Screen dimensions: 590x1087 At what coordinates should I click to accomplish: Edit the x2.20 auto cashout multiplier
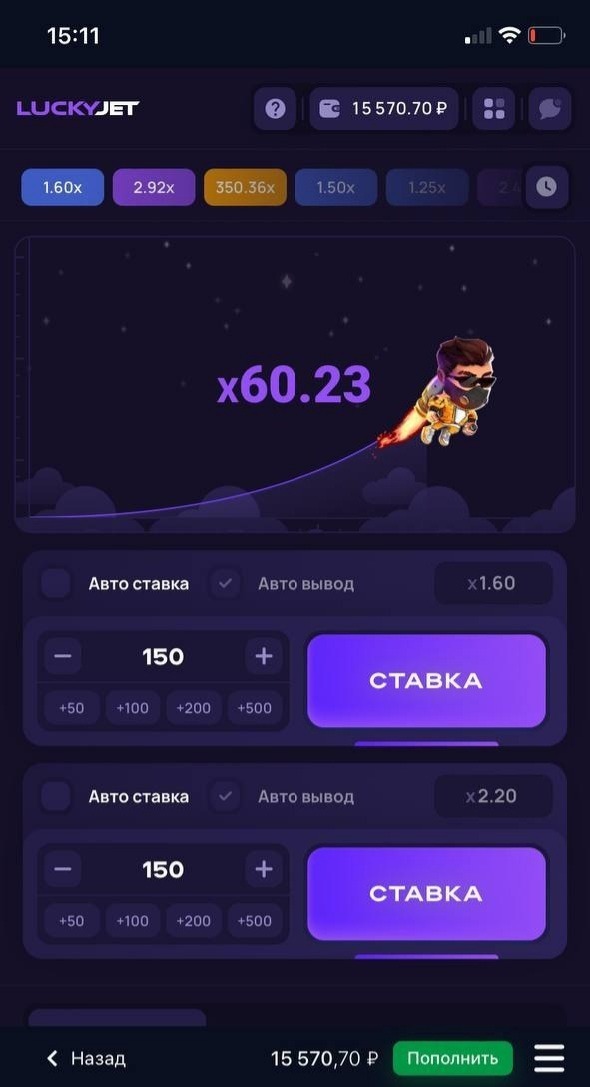pos(494,797)
